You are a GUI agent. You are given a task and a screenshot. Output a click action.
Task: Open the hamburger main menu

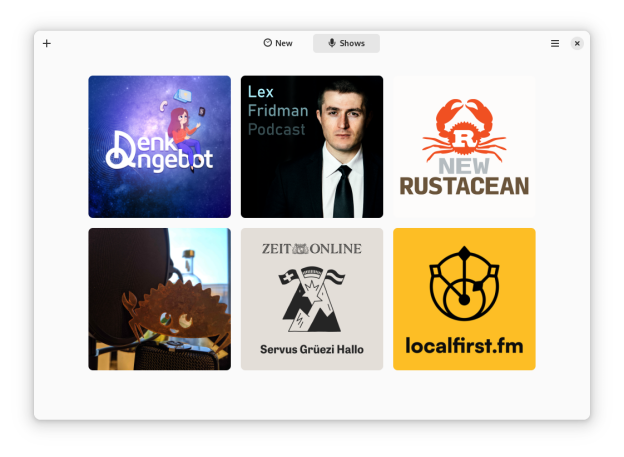tap(555, 43)
